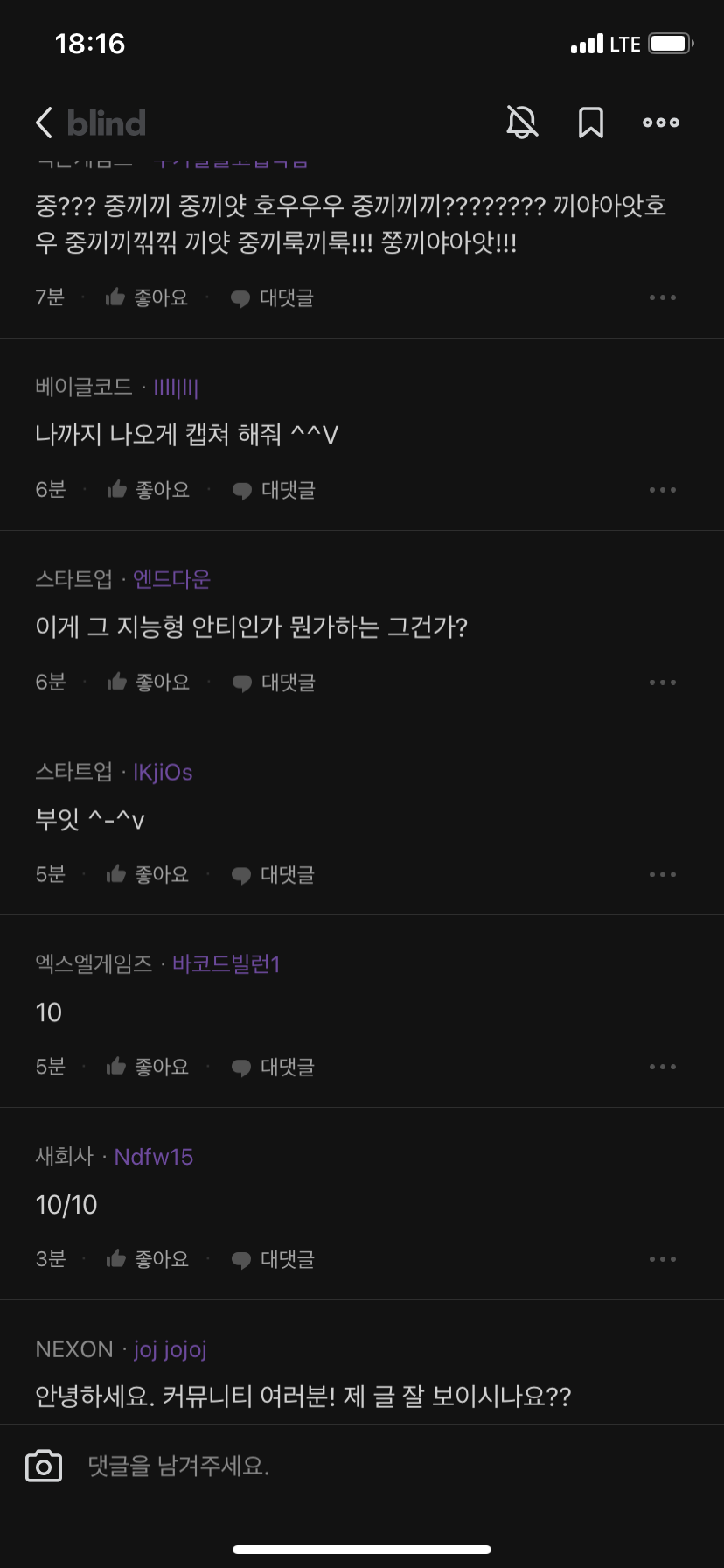
Task: Like the 바코드빌런1 comment
Action: point(148,1067)
